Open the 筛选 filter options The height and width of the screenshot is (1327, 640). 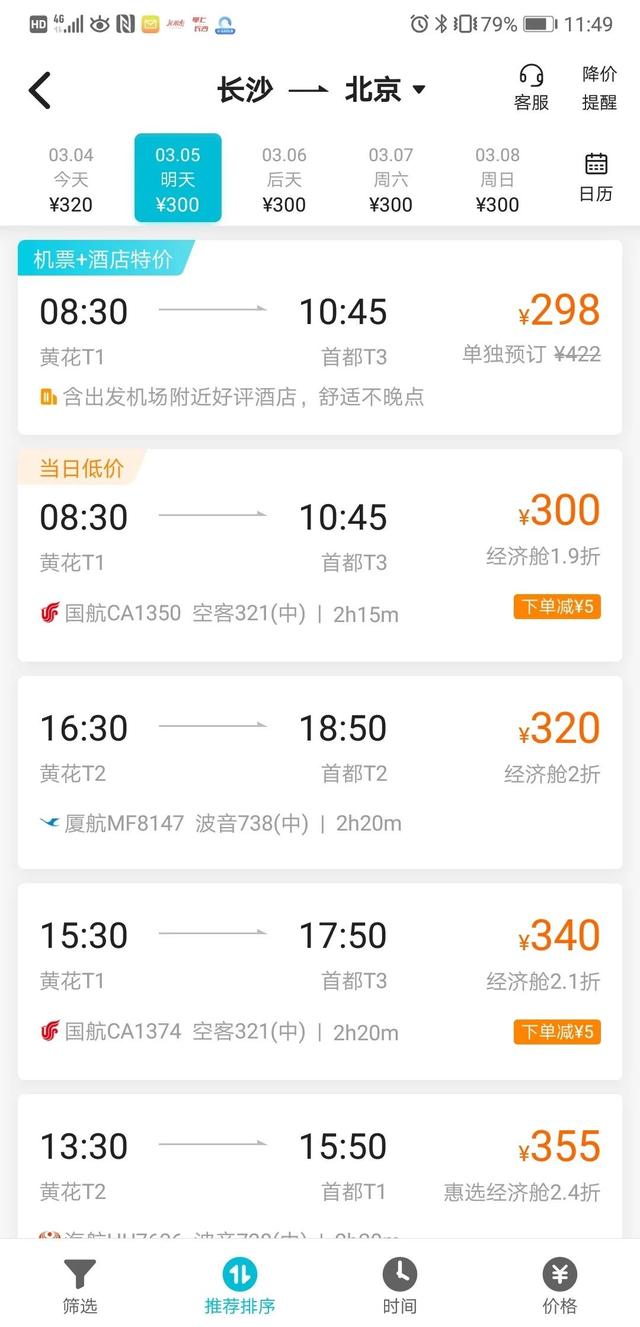coord(80,1286)
